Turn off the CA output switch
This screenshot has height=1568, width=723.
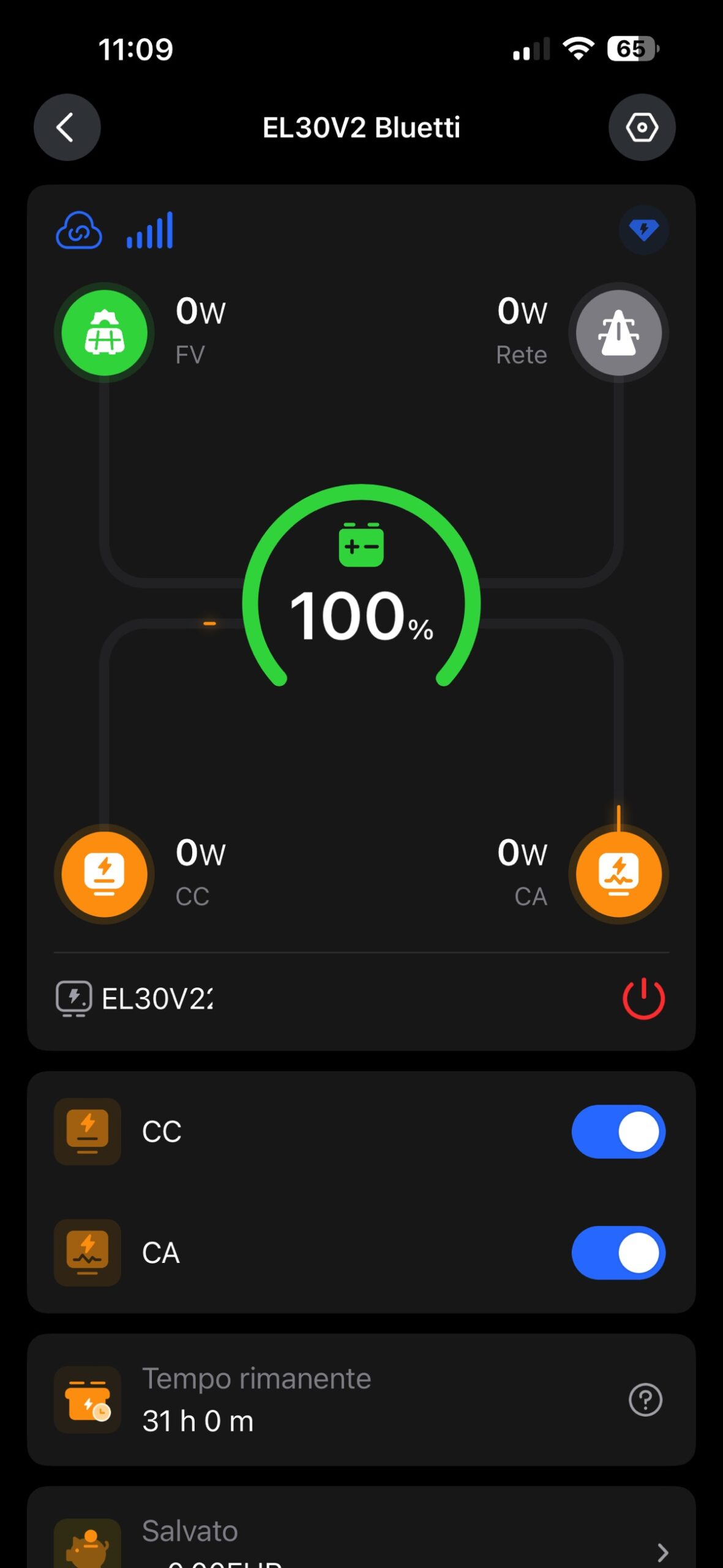(618, 1253)
